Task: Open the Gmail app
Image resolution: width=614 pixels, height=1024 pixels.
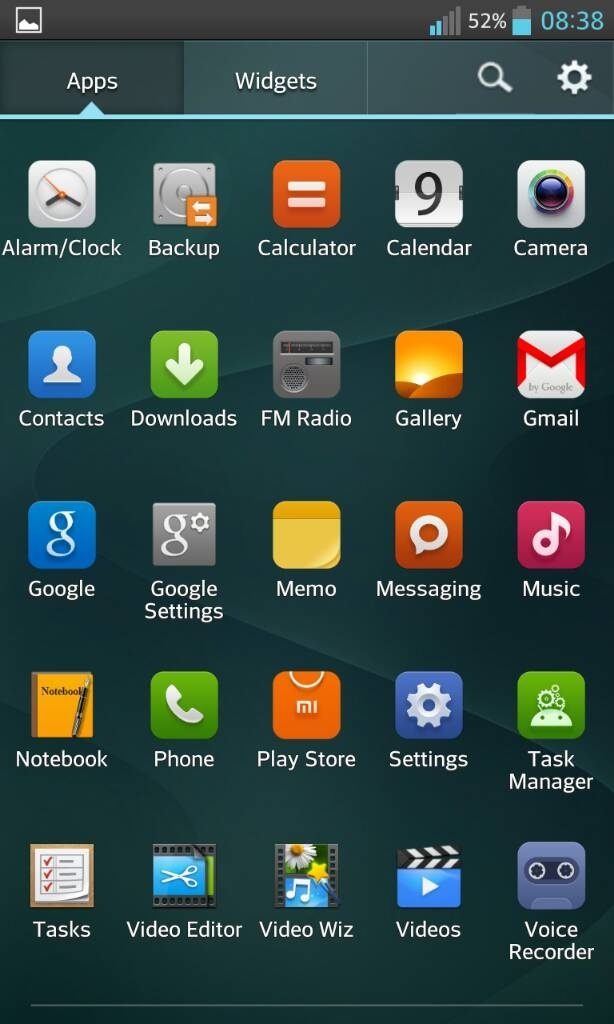Action: point(550,365)
